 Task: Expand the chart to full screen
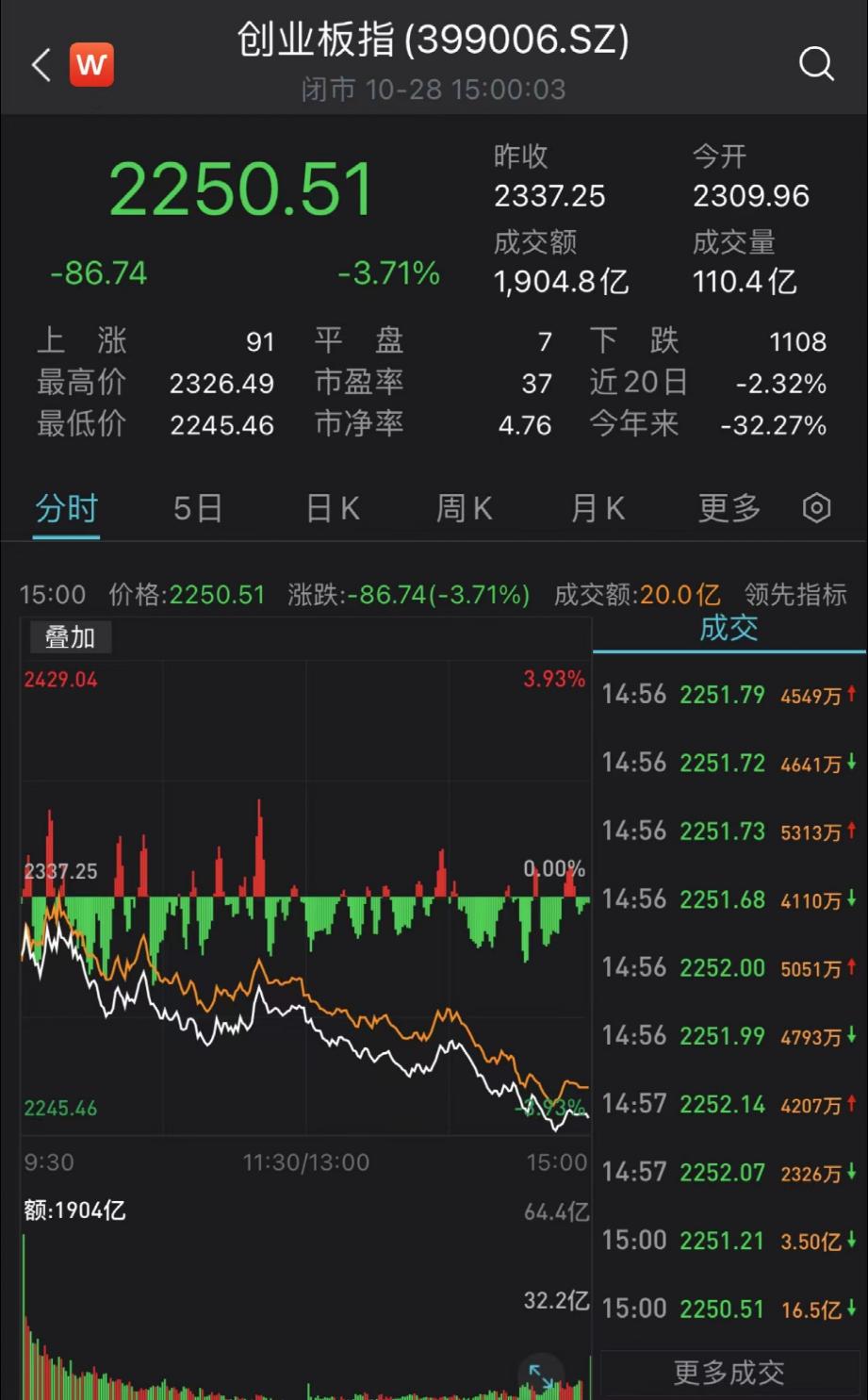click(x=541, y=1376)
